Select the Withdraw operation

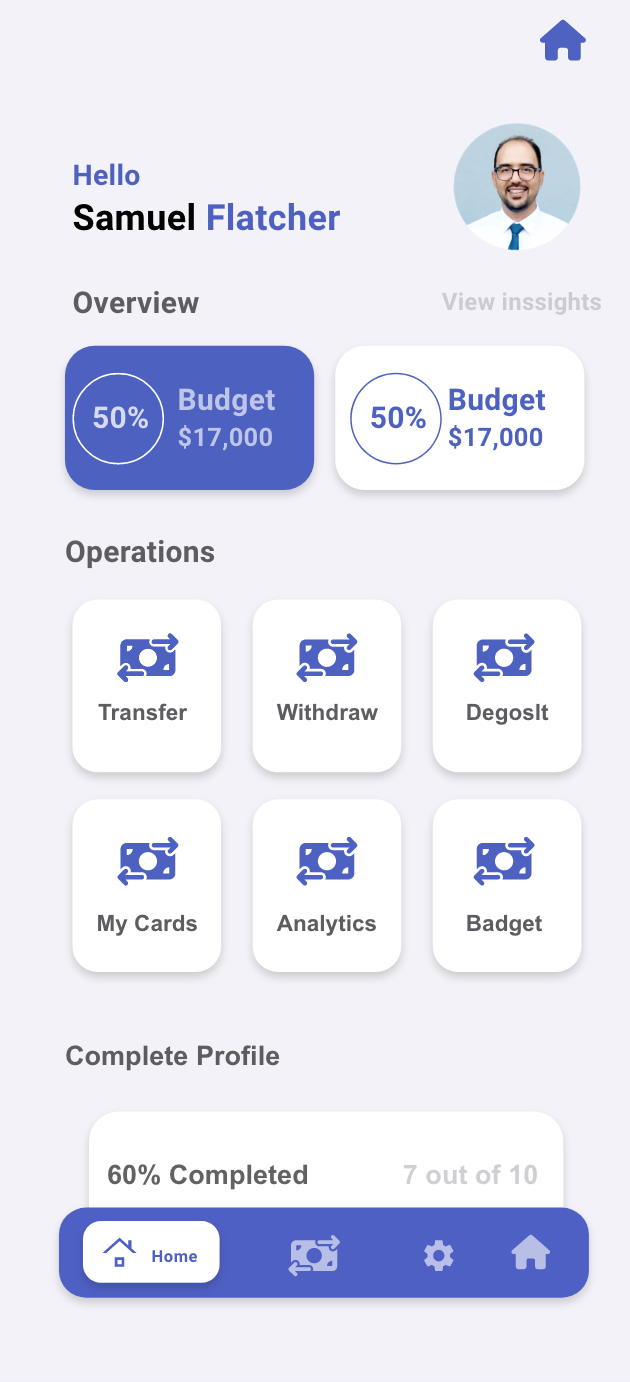326,685
